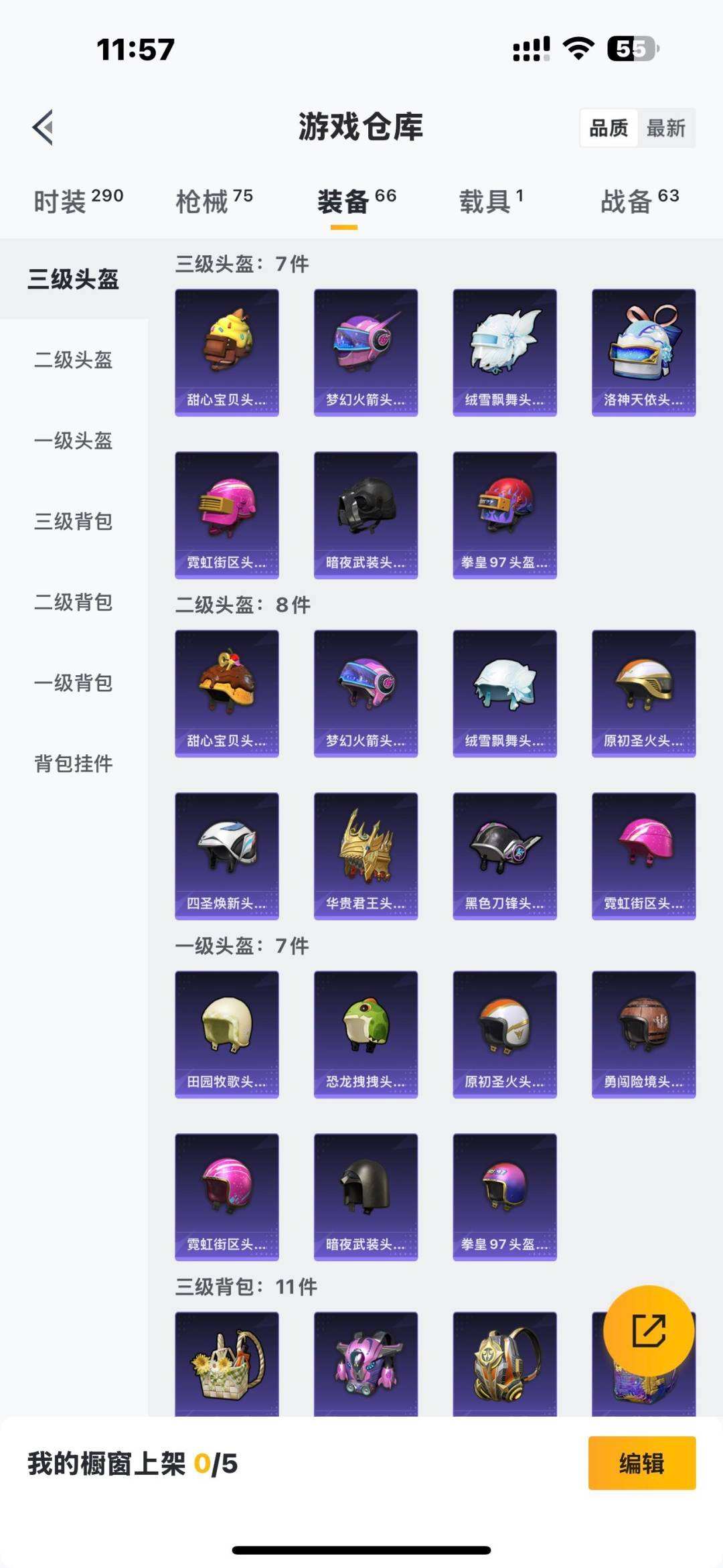Open the 战备 tab

coord(639,200)
